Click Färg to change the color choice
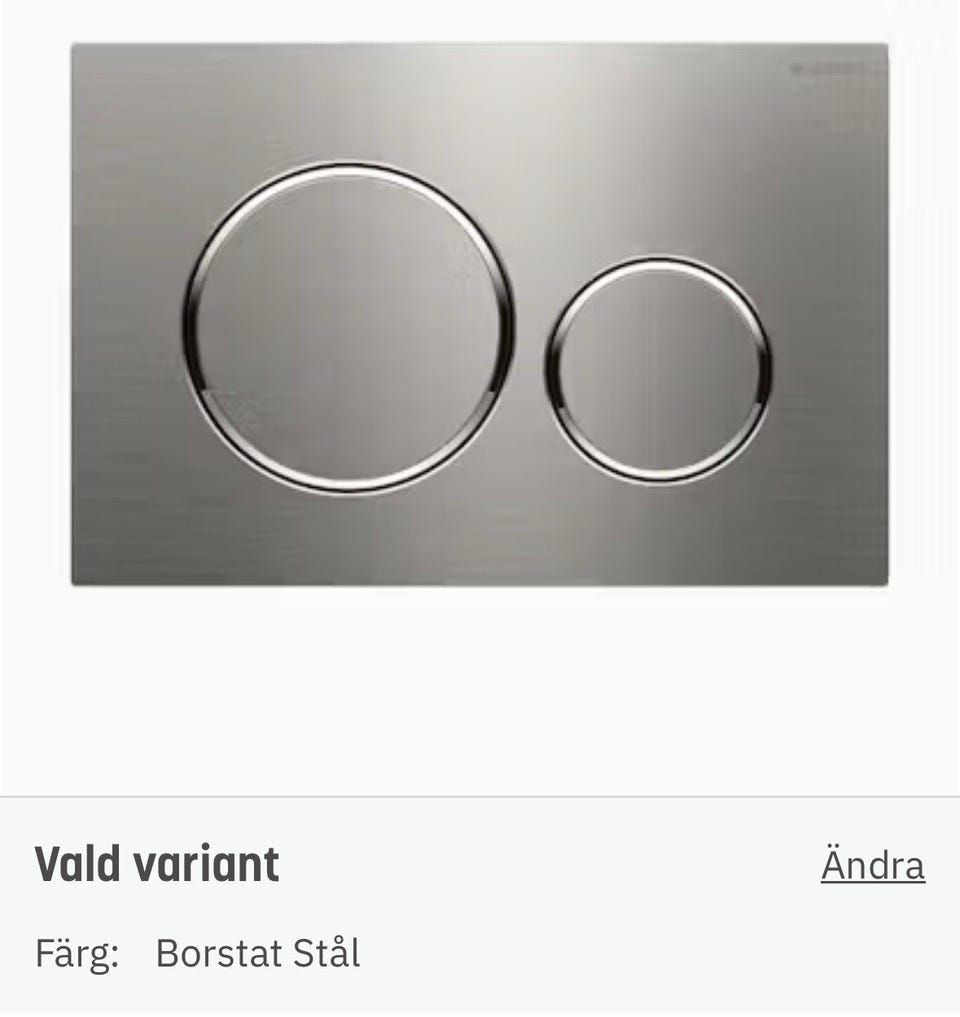 75,953
